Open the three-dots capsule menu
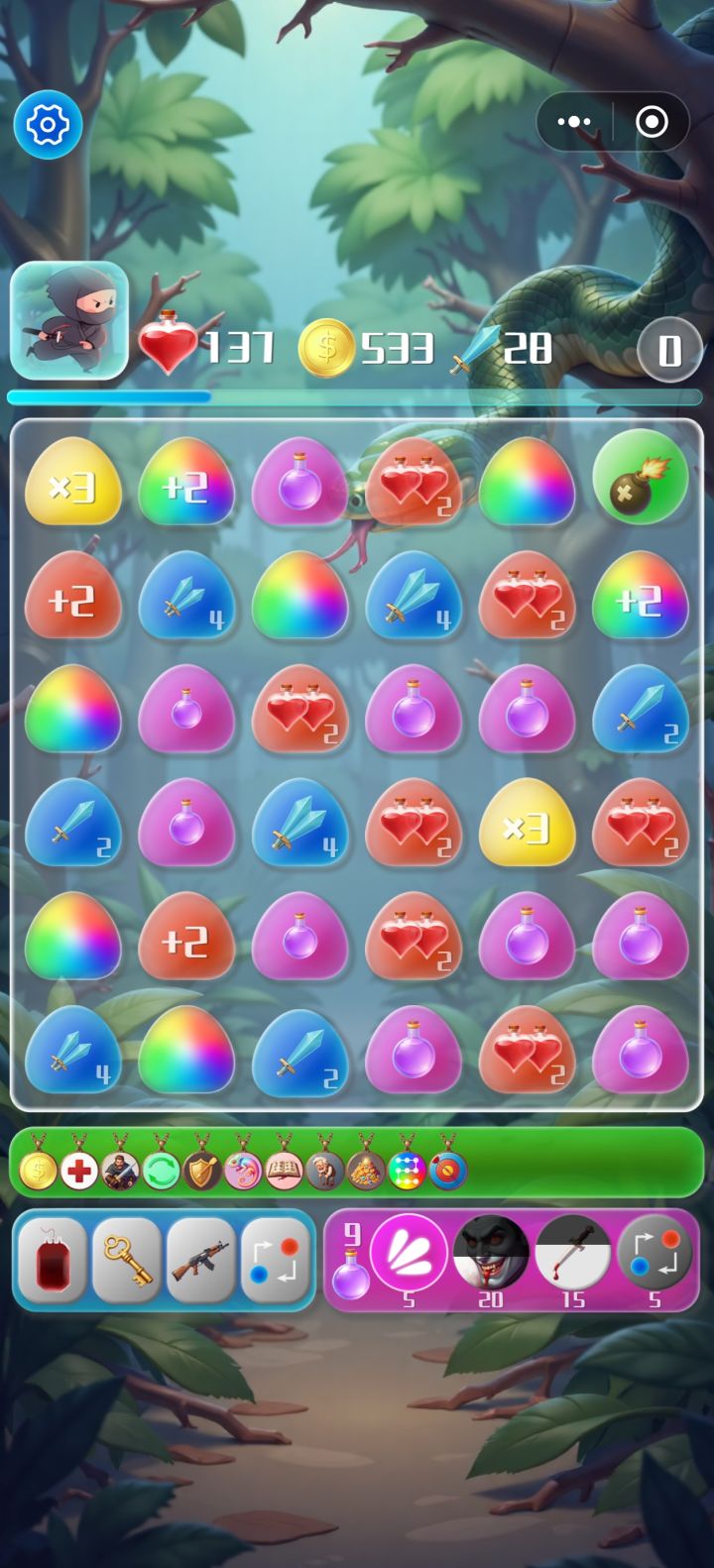The width and height of the screenshot is (714, 1568). tap(573, 121)
